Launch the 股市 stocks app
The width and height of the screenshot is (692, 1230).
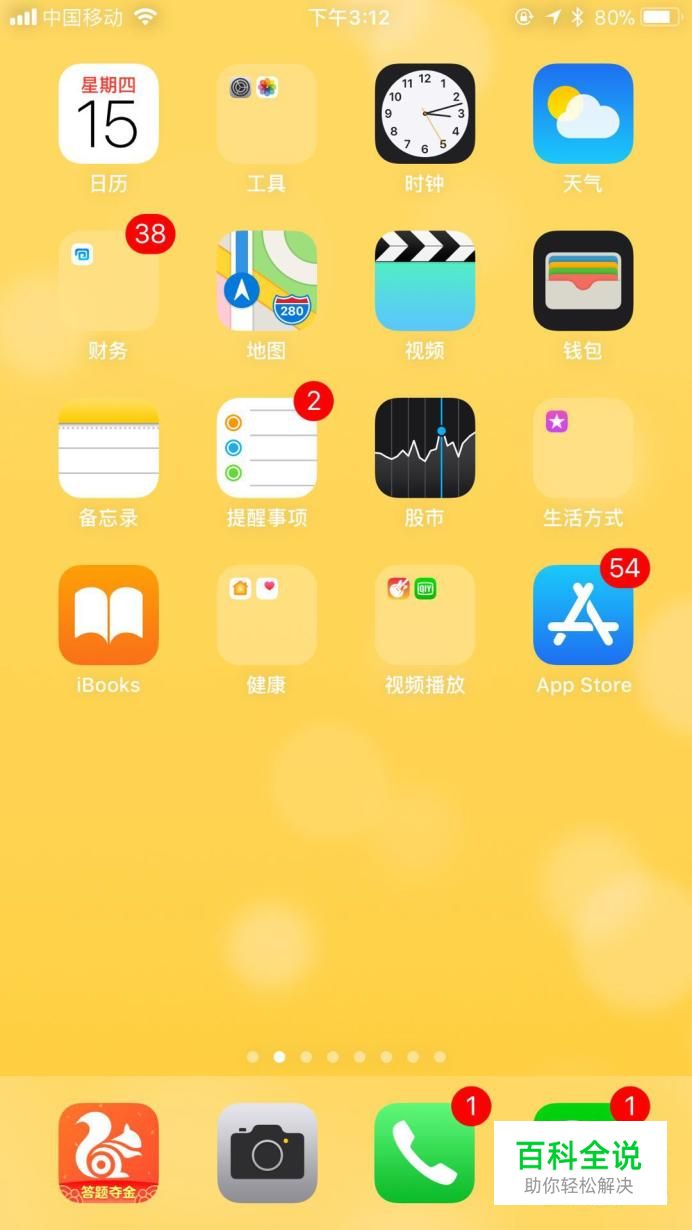(424, 448)
